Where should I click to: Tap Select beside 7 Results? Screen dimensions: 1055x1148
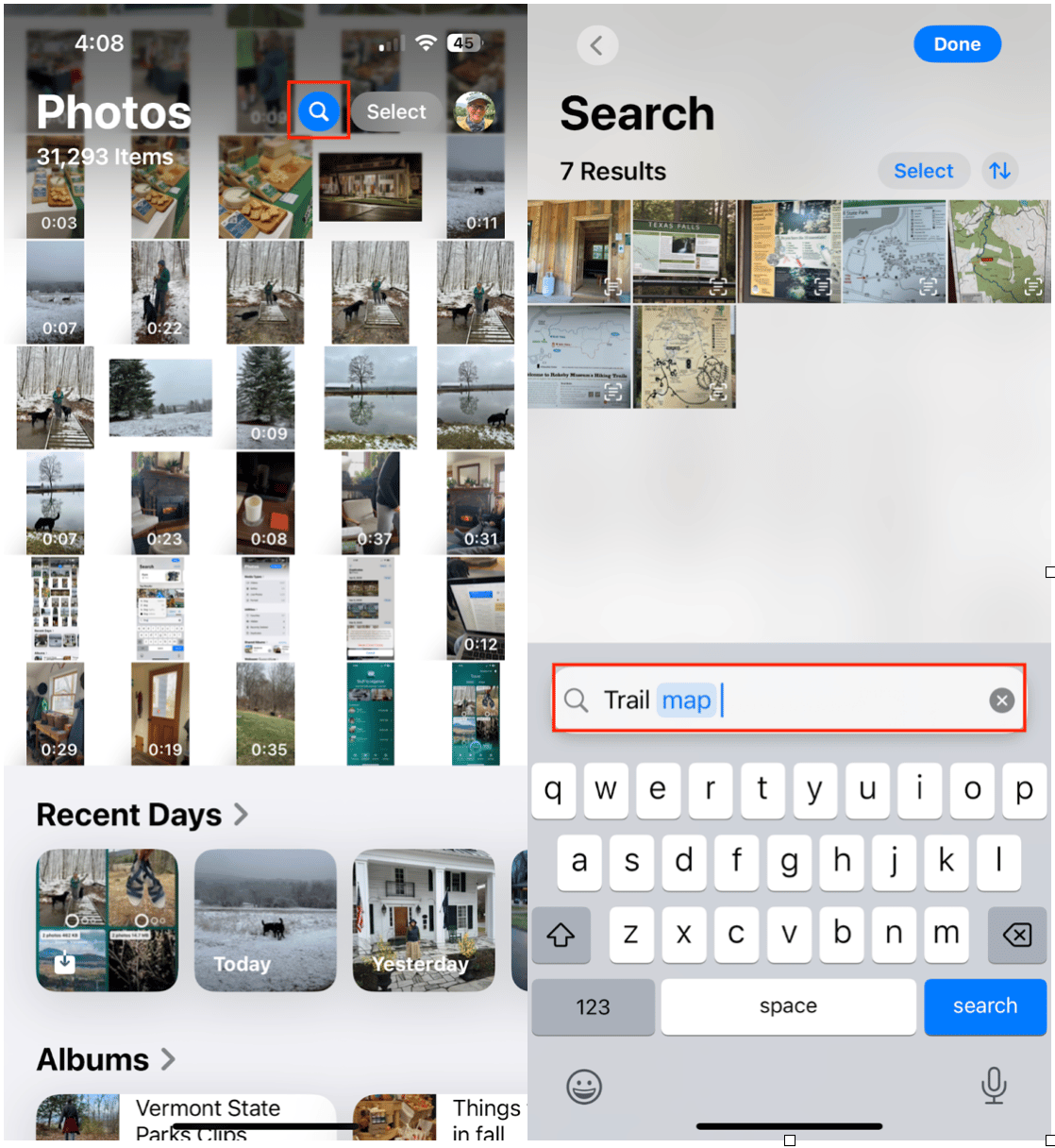[x=923, y=171]
